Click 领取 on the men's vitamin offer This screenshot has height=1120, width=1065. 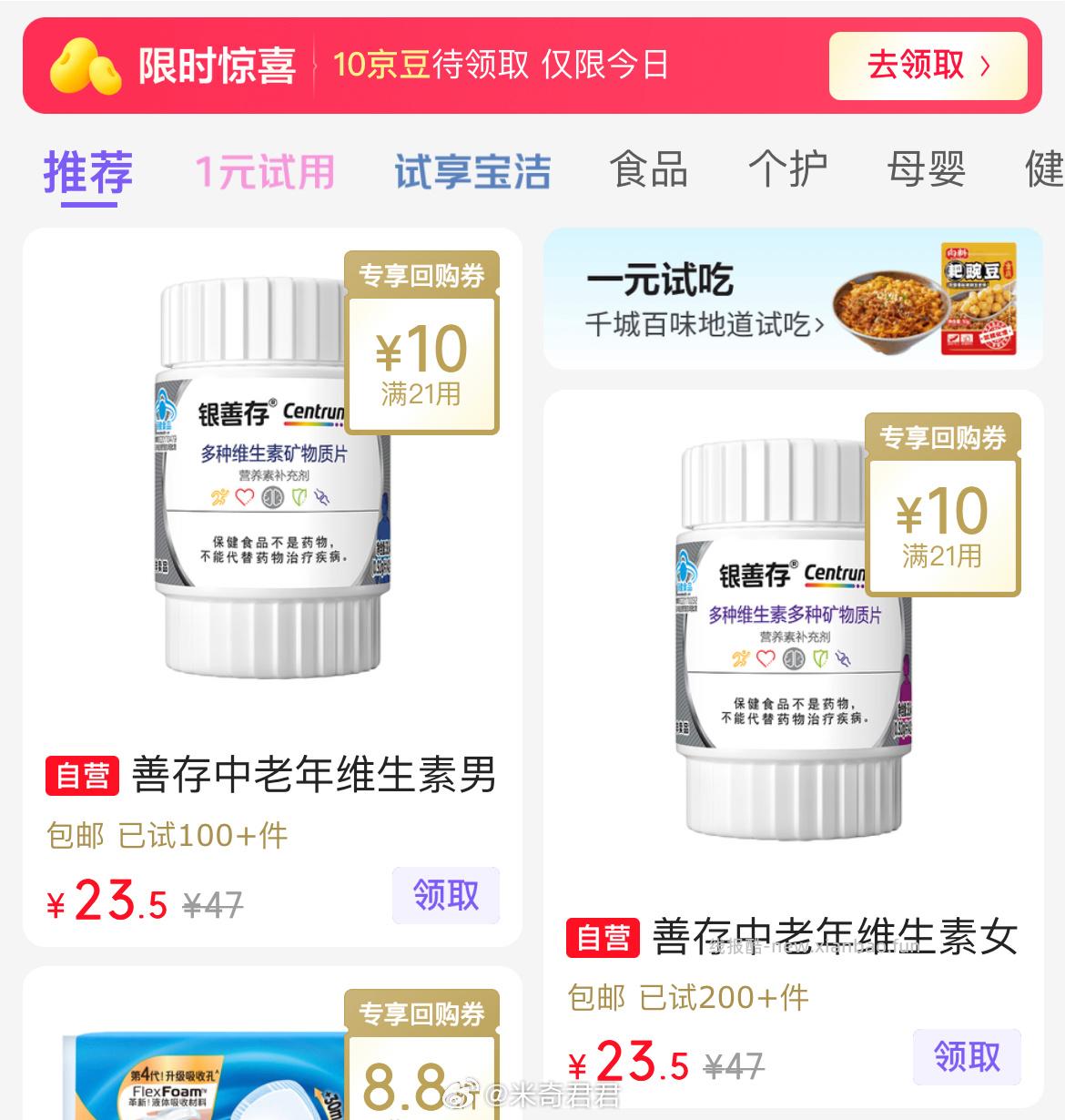445,897
